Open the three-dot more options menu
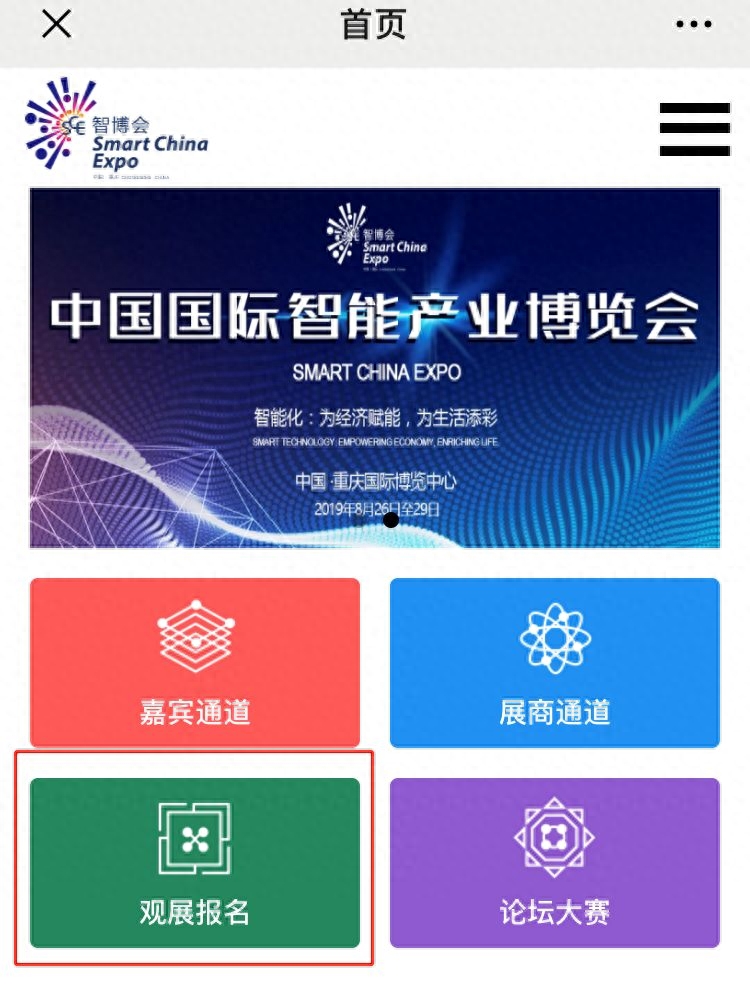750x987 pixels. (x=693, y=25)
